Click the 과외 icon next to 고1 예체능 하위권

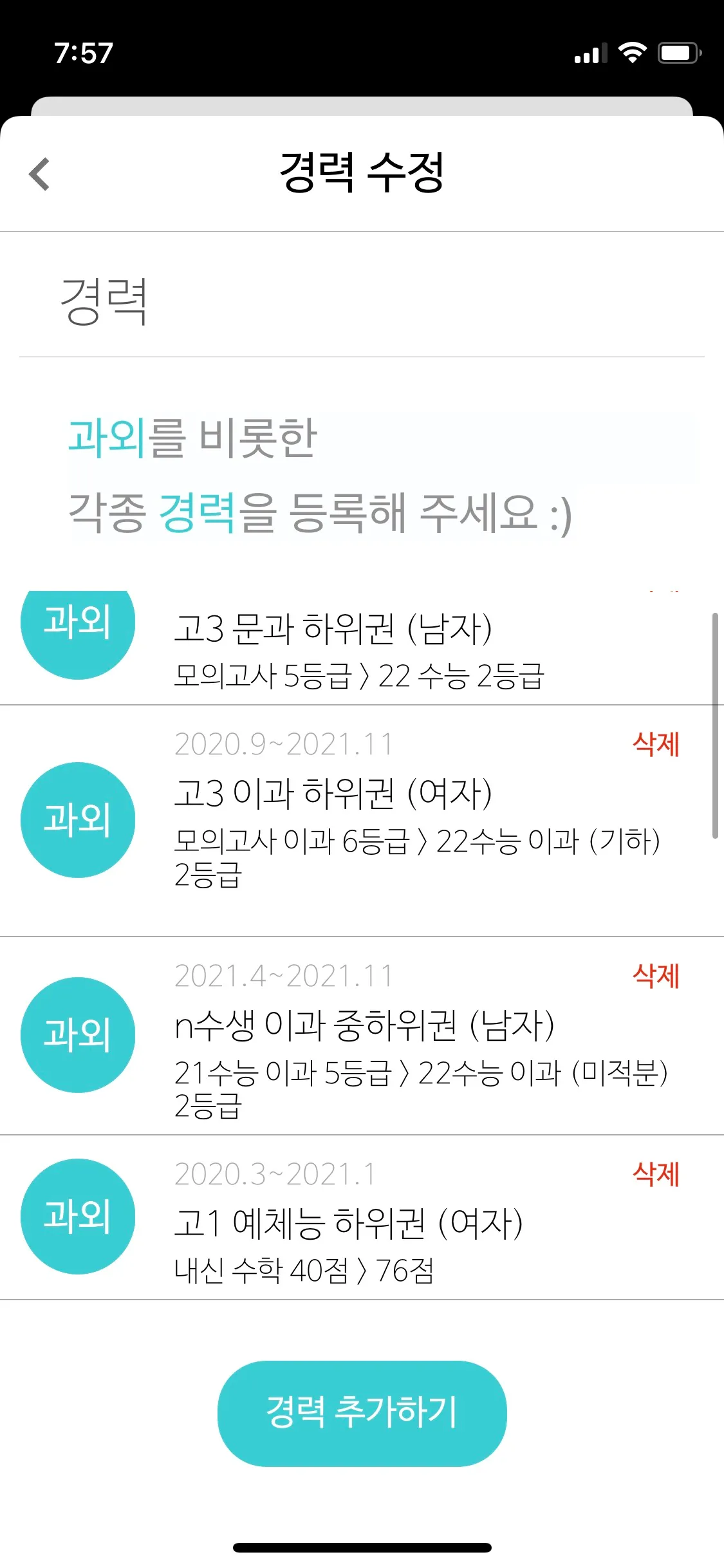click(77, 1217)
